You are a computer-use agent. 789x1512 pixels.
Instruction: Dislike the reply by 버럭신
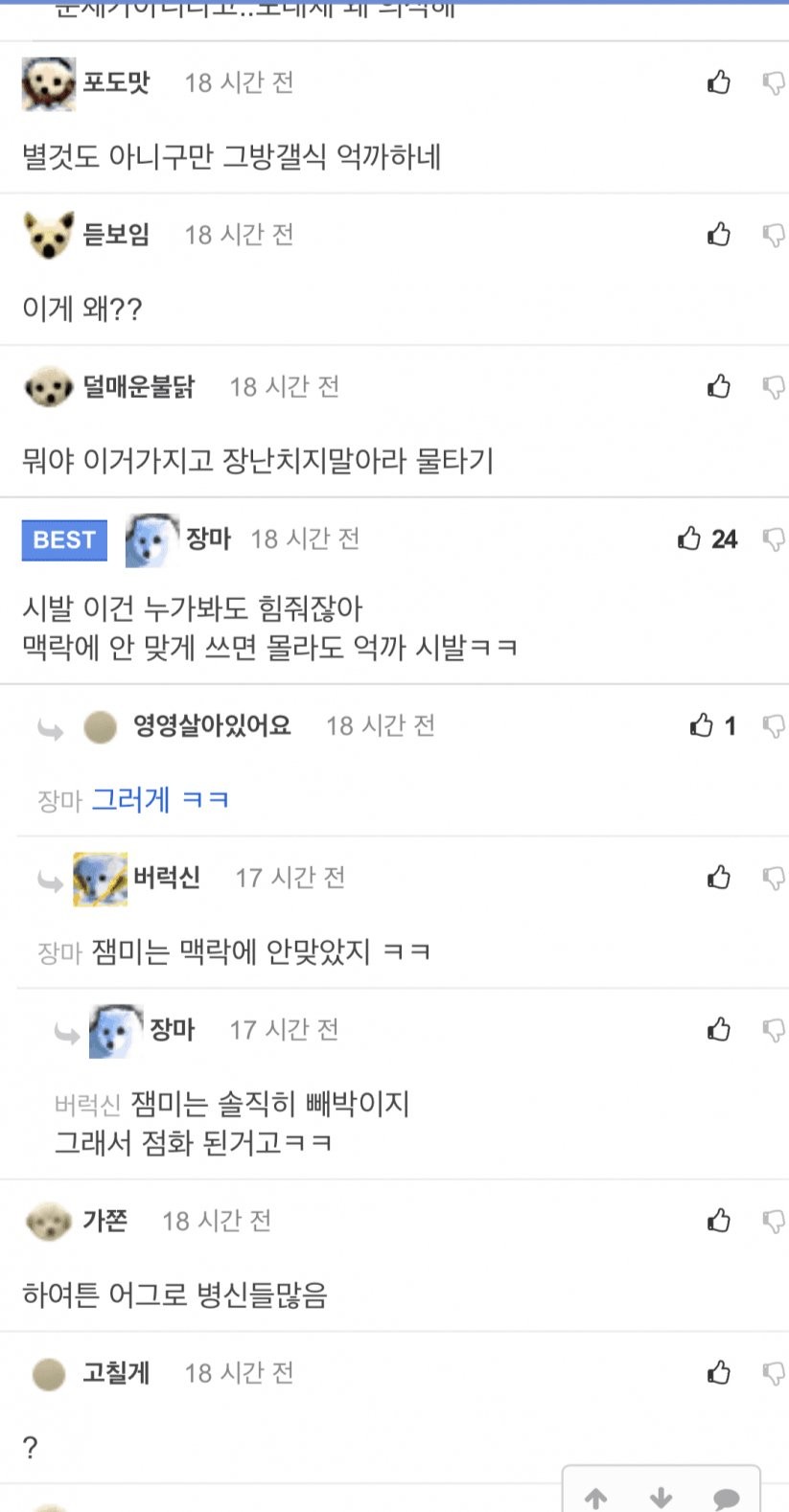(x=773, y=878)
